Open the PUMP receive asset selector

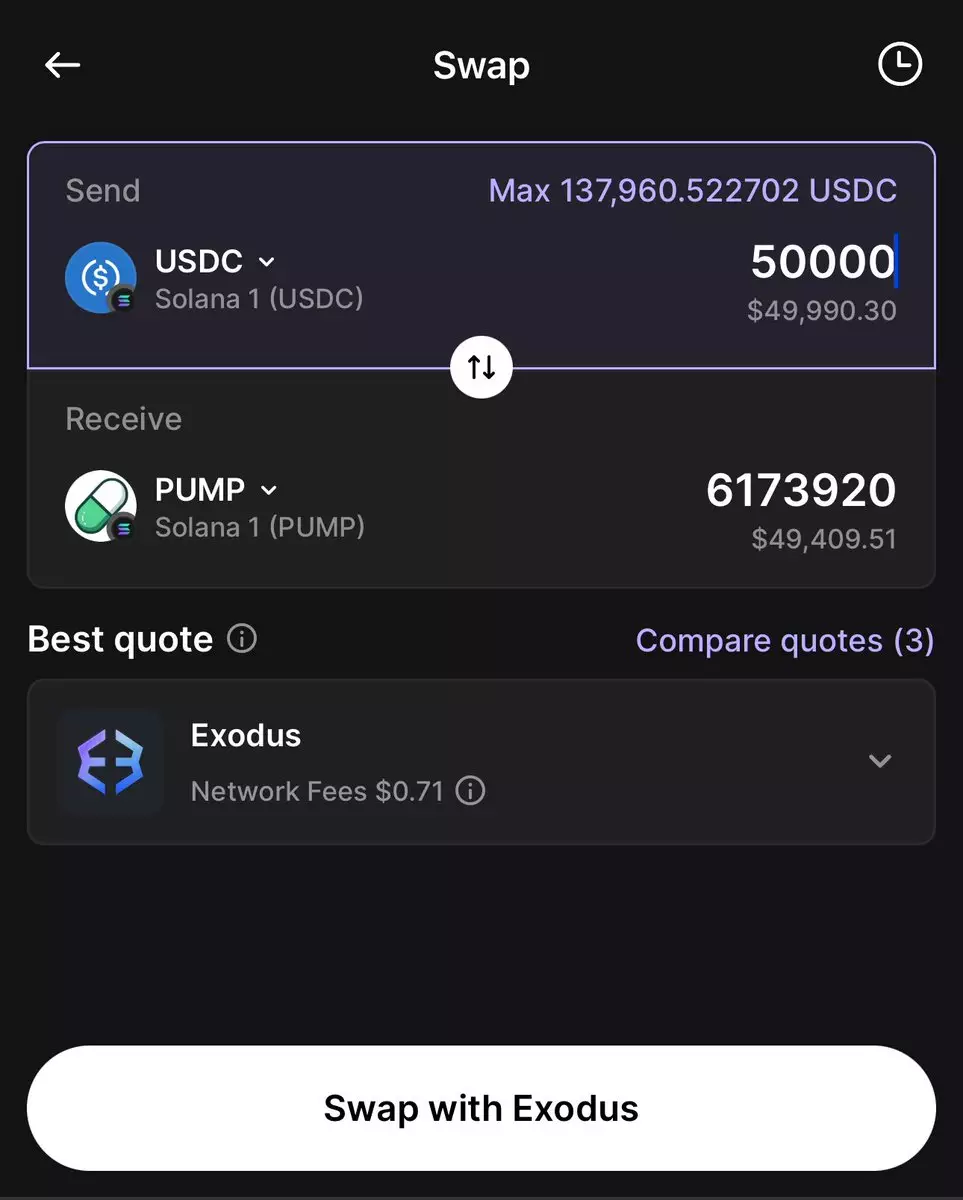click(215, 490)
